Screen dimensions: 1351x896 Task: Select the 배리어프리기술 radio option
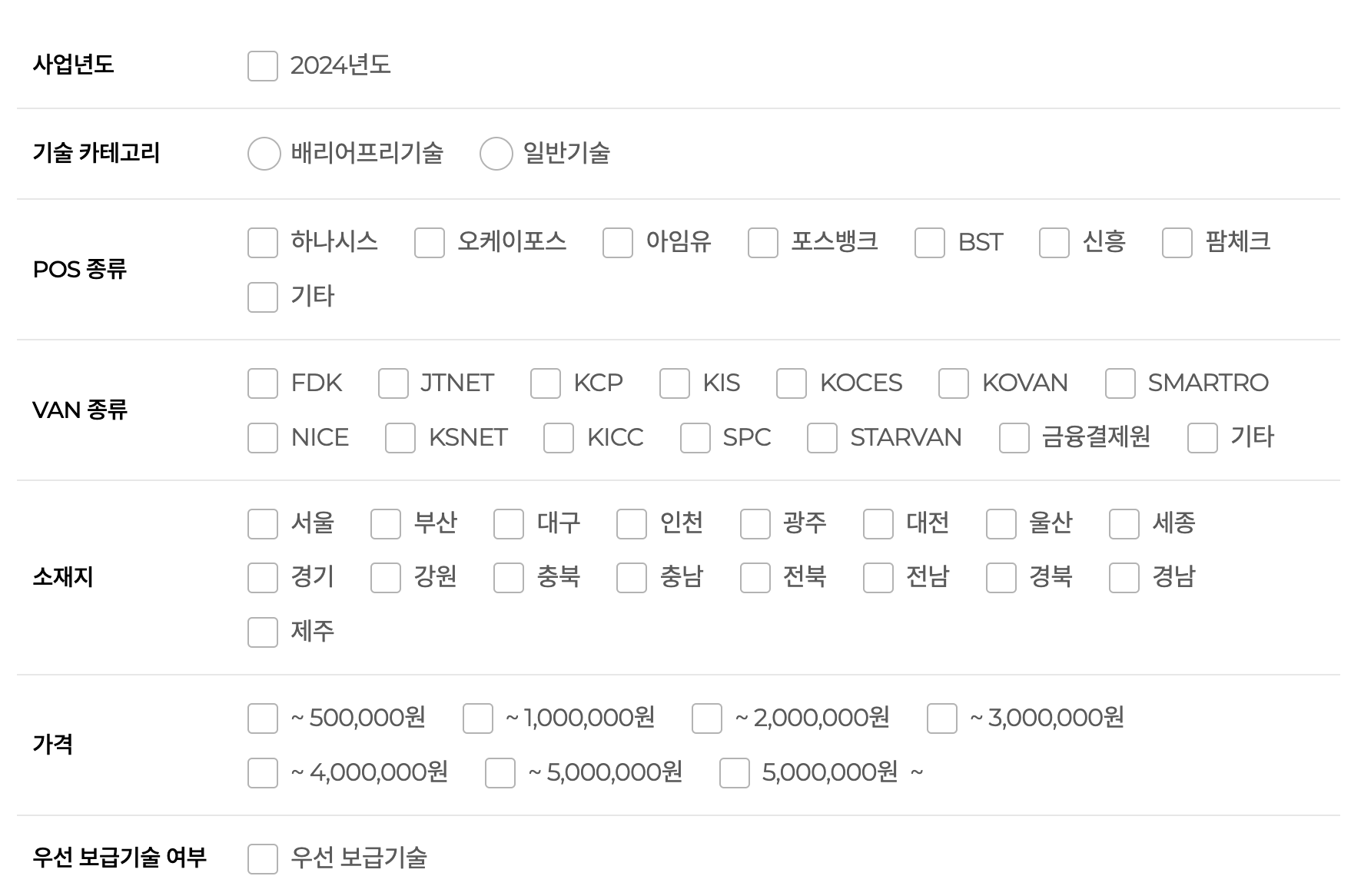[264, 154]
